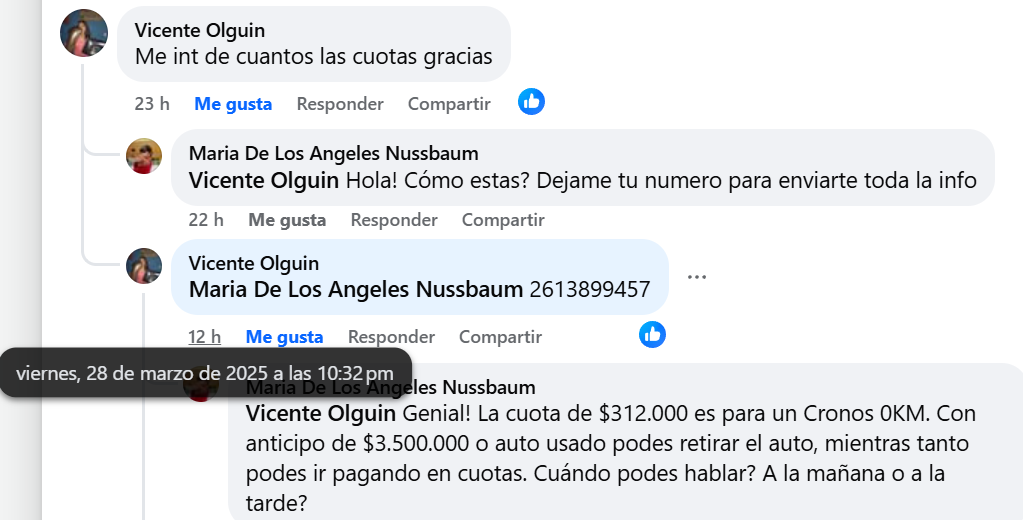Tap the Vicente Olguin mention in Maria's Hola reply
The image size is (1023, 520).
pyautogui.click(x=264, y=182)
